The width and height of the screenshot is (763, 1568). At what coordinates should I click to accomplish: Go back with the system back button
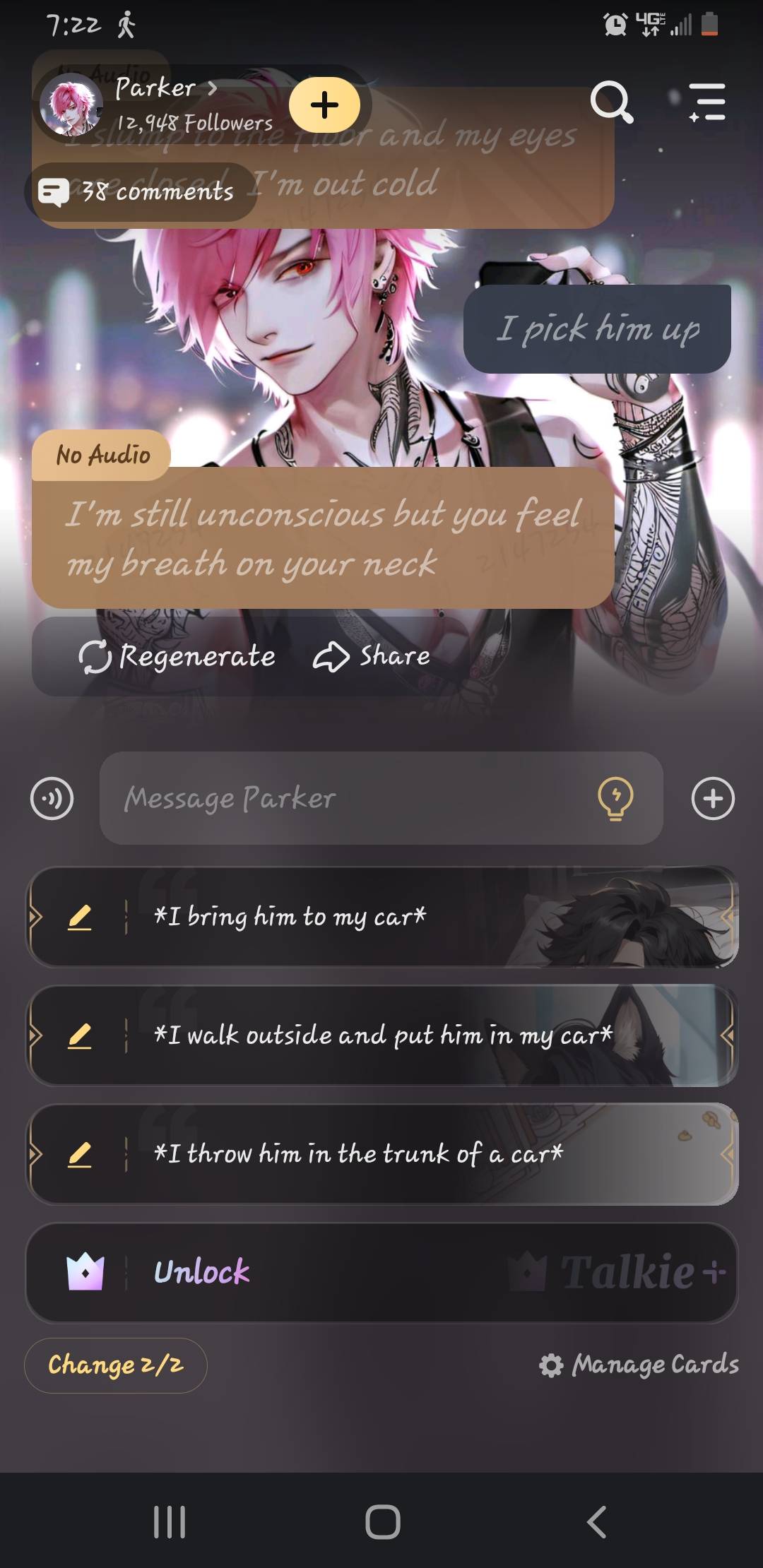click(x=596, y=1521)
